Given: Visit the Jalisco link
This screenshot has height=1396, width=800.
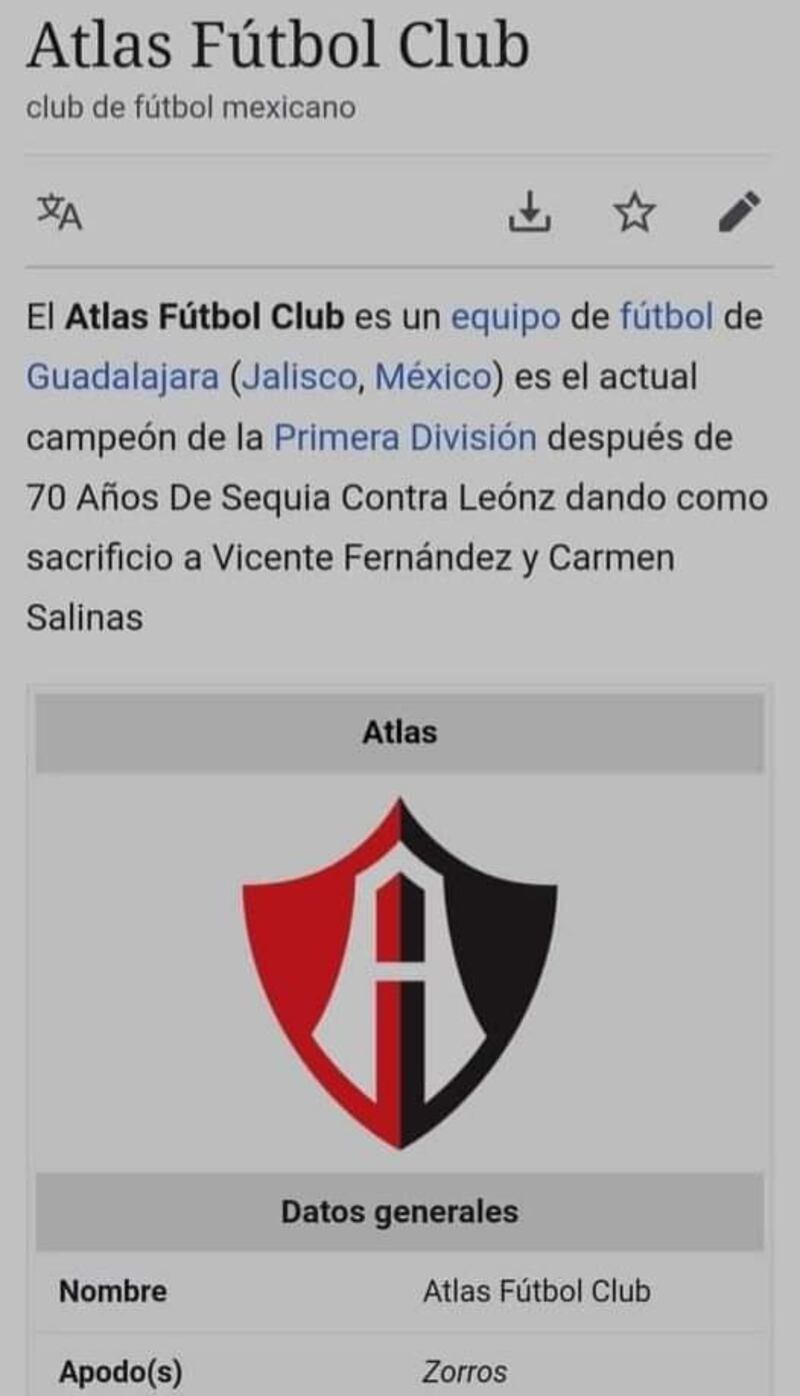Looking at the screenshot, I should tap(299, 378).
